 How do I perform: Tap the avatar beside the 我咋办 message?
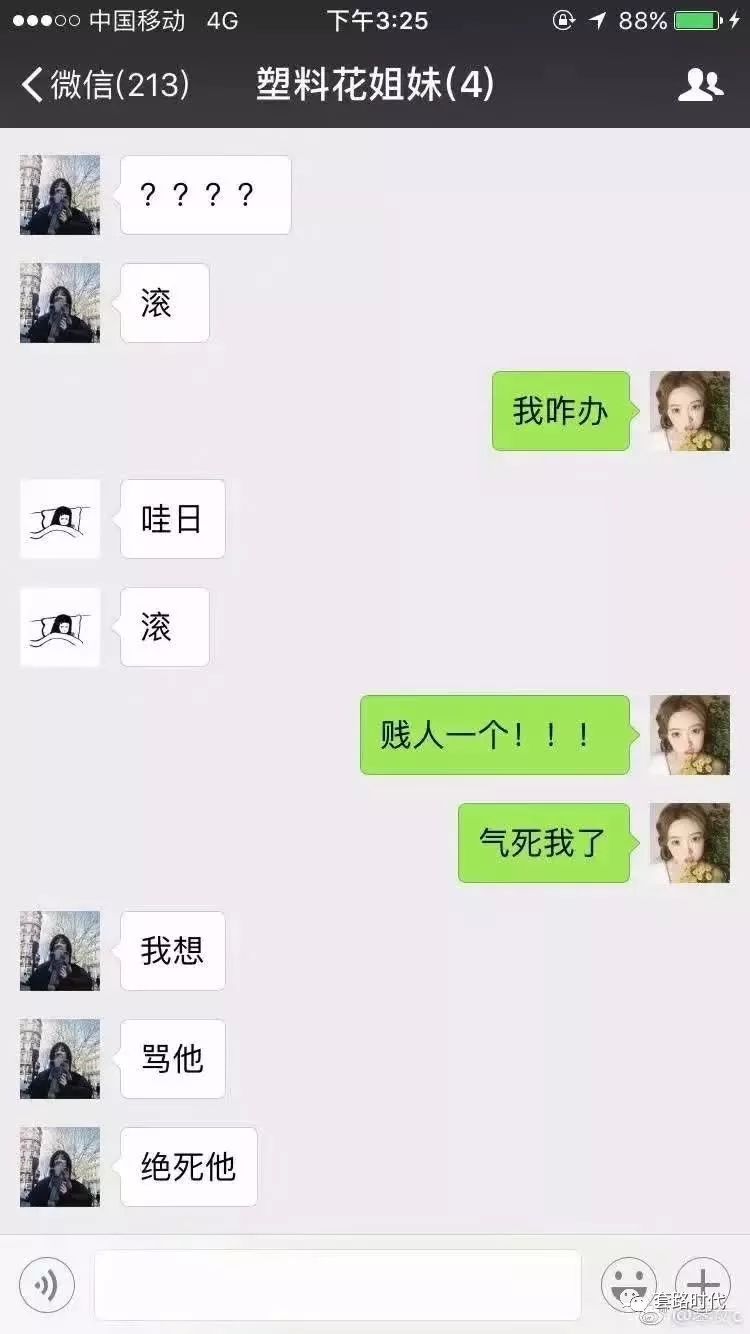click(x=690, y=411)
